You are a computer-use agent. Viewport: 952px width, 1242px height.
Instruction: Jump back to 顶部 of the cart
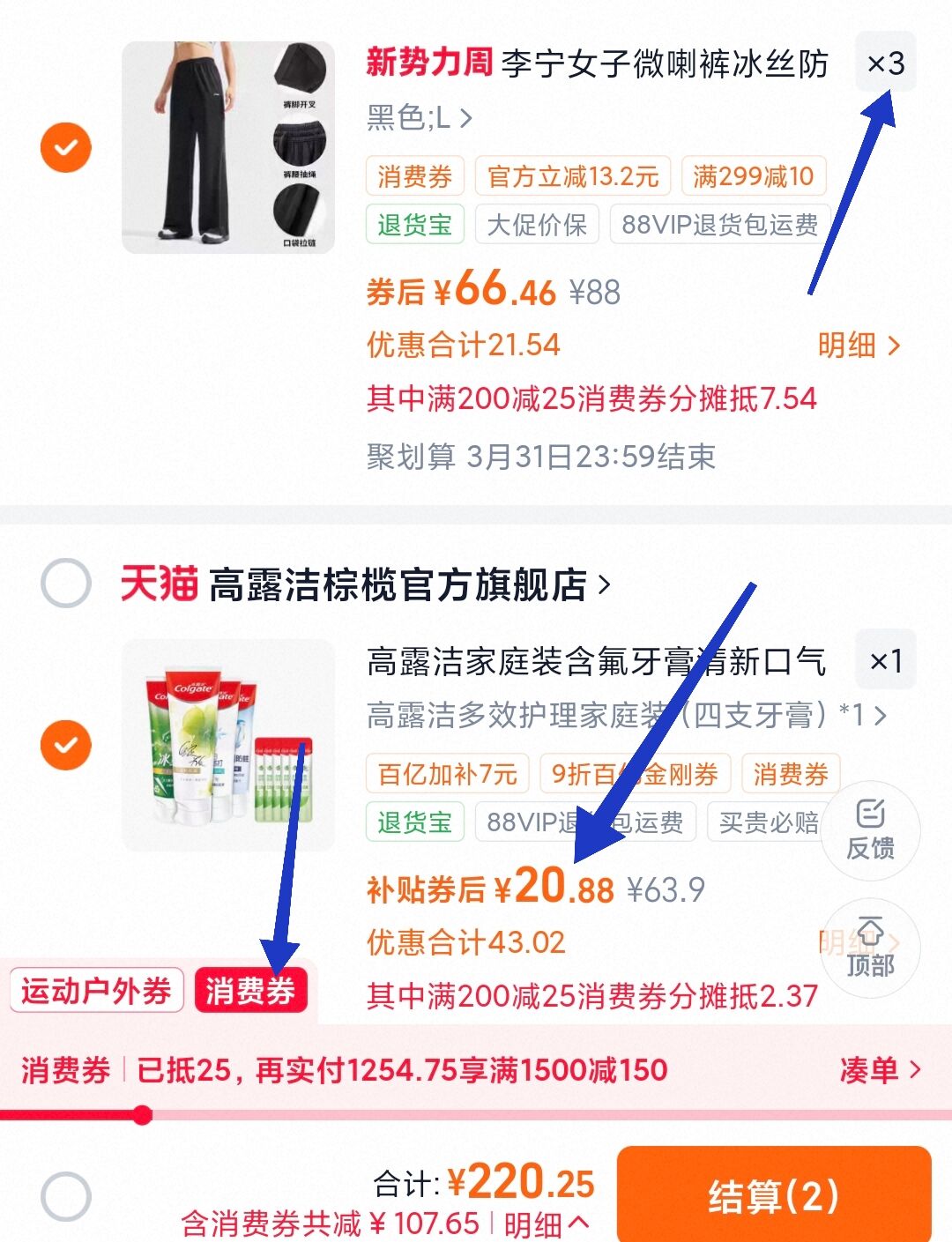point(870,948)
